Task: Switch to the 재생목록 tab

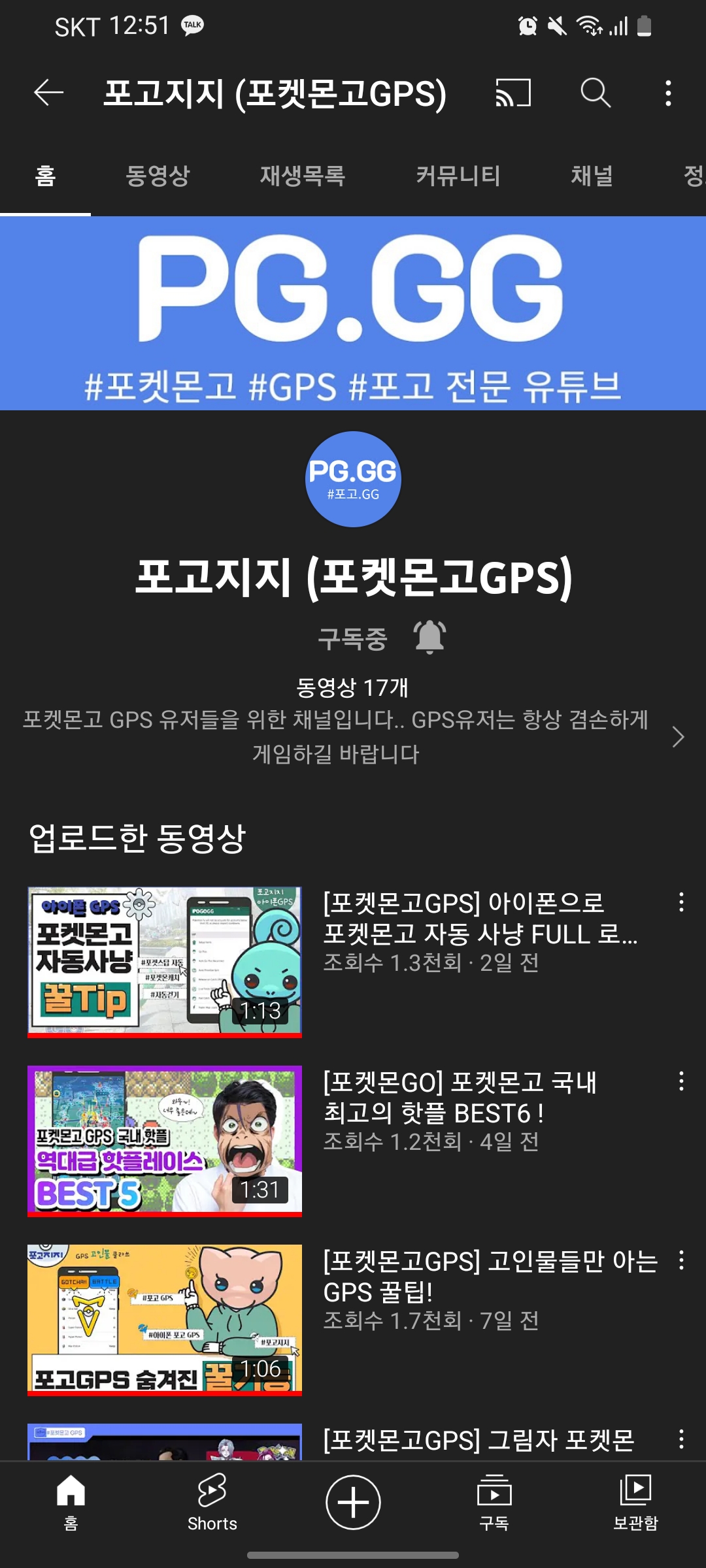Action: tap(302, 175)
